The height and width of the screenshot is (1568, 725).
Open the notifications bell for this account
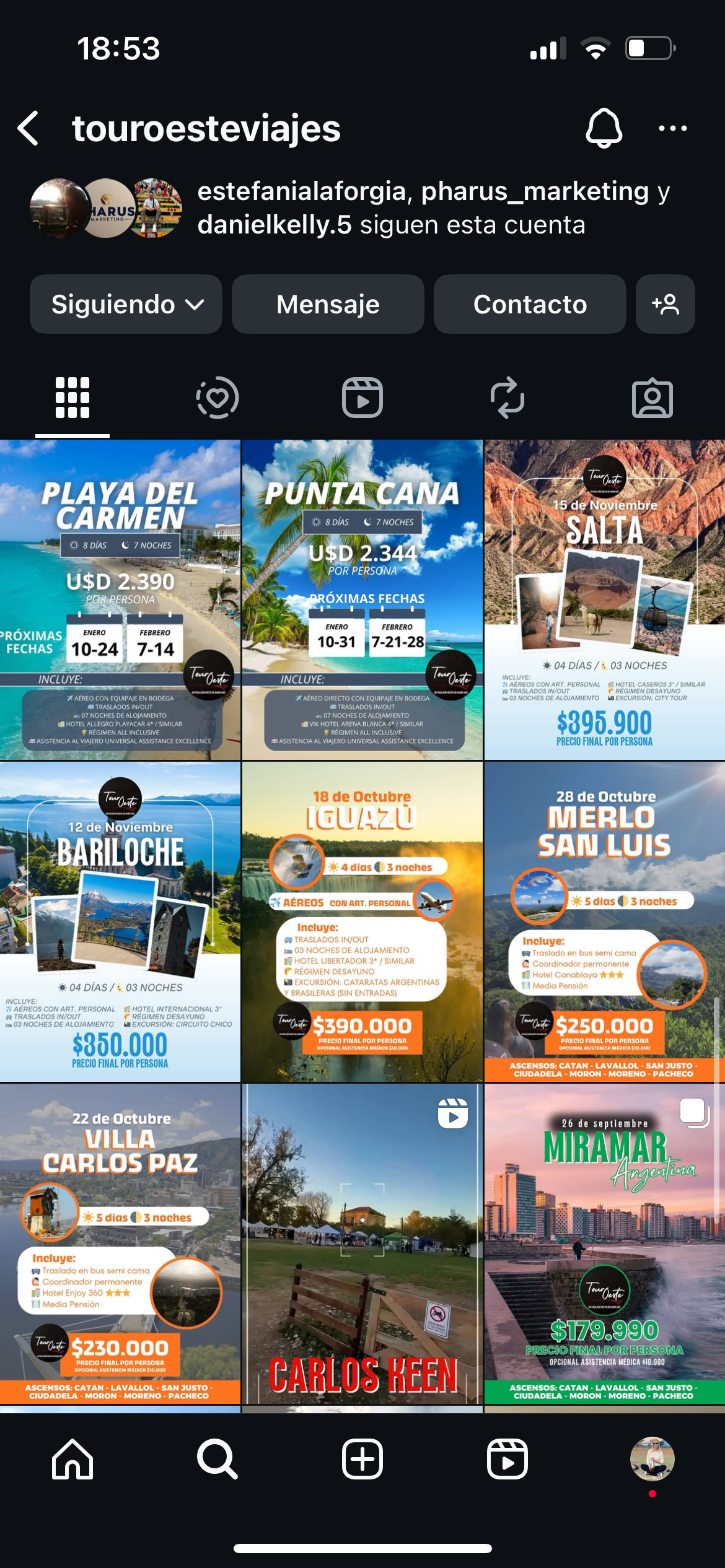pos(604,128)
